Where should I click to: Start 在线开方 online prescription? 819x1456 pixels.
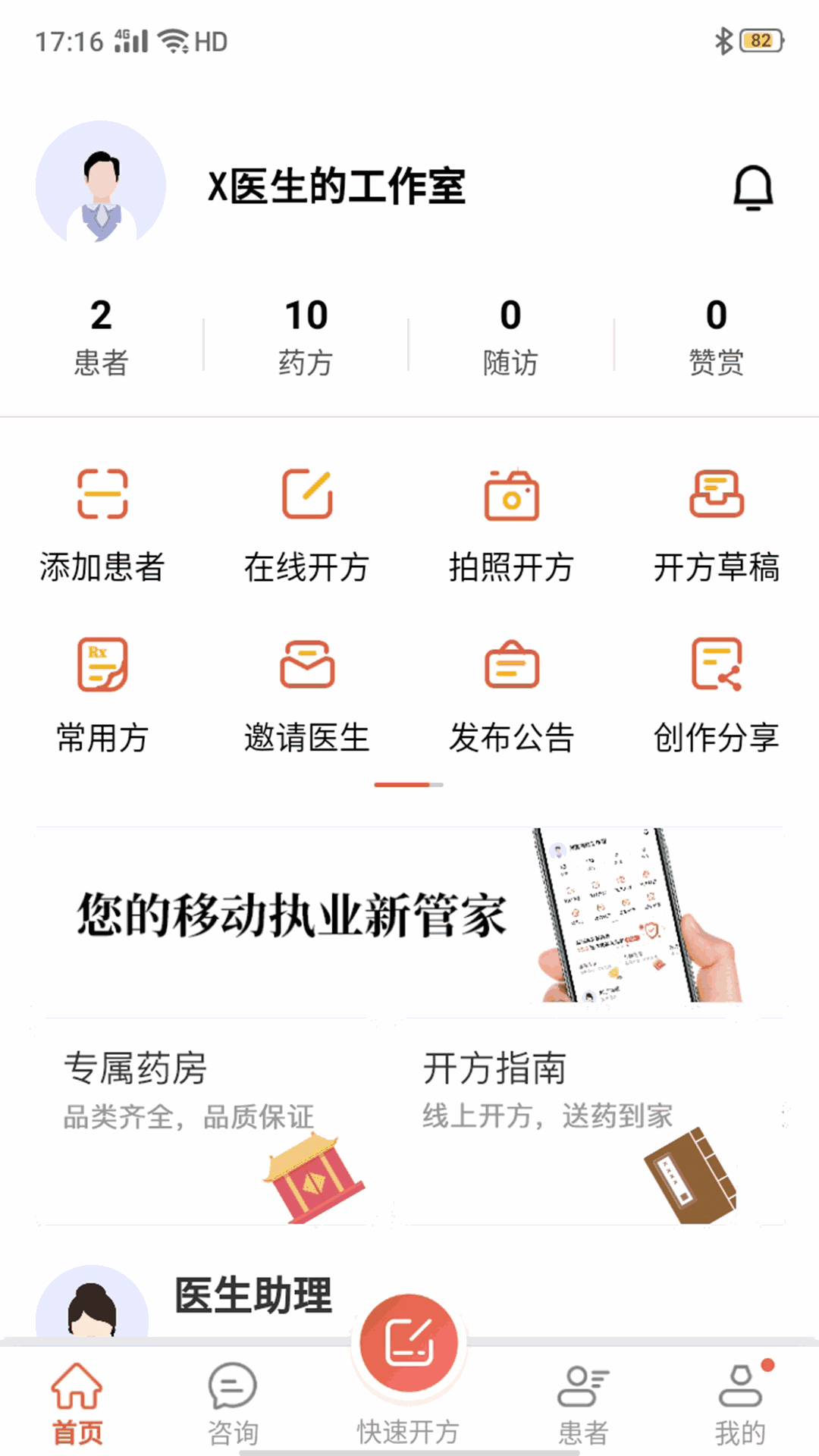click(x=307, y=525)
